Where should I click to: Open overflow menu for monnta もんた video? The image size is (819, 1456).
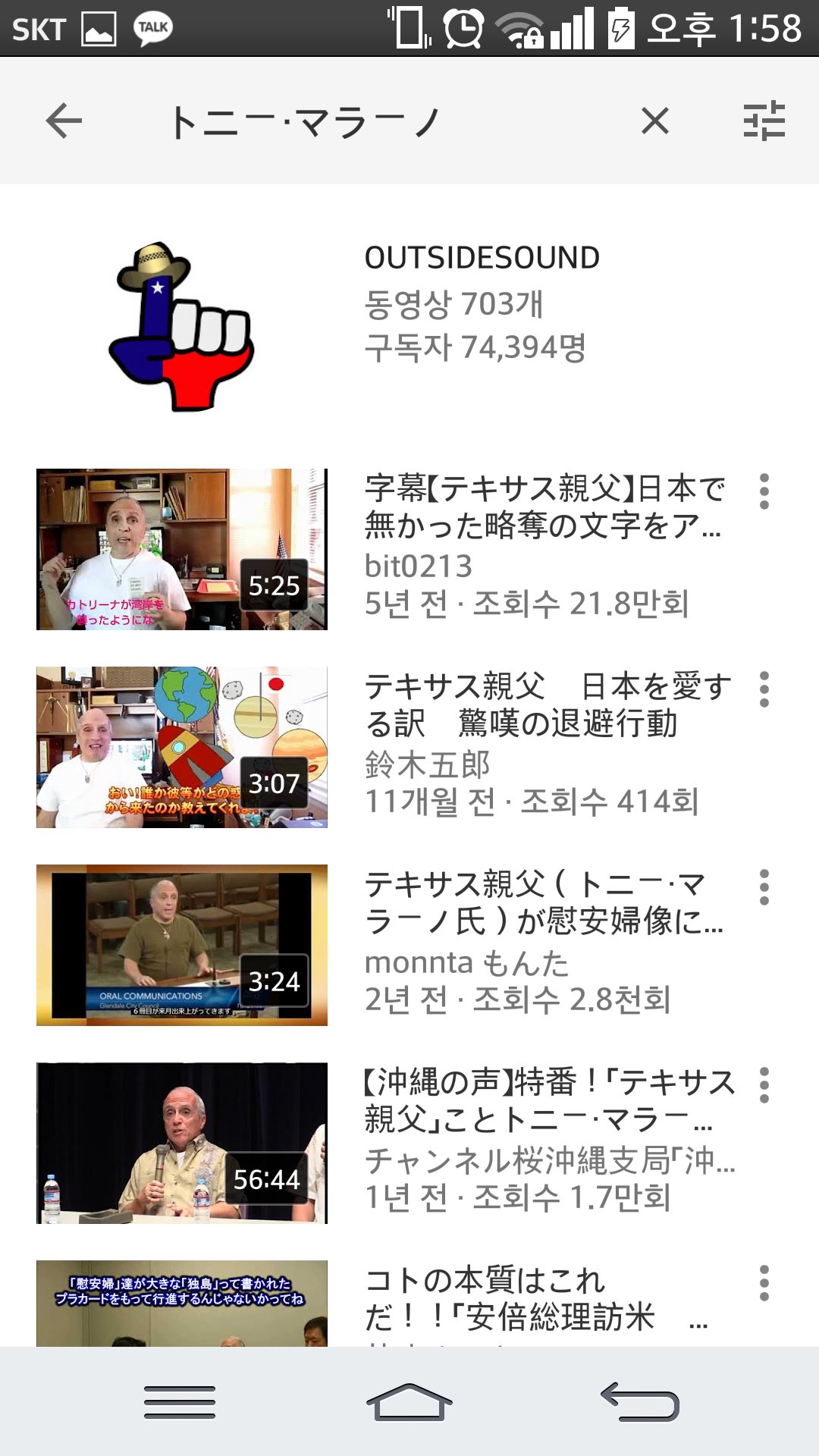(x=764, y=887)
